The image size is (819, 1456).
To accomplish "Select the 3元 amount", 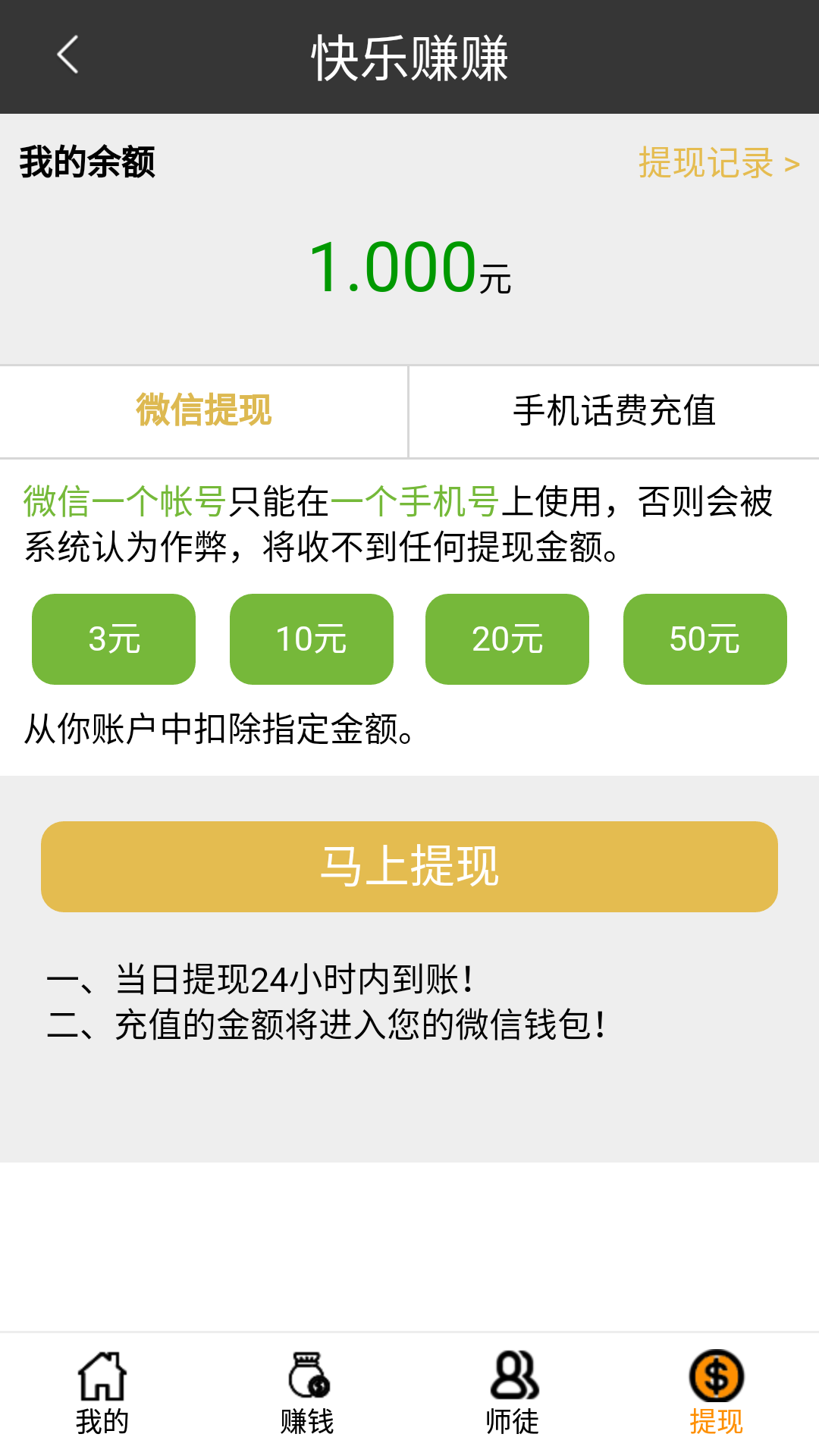I will point(114,639).
